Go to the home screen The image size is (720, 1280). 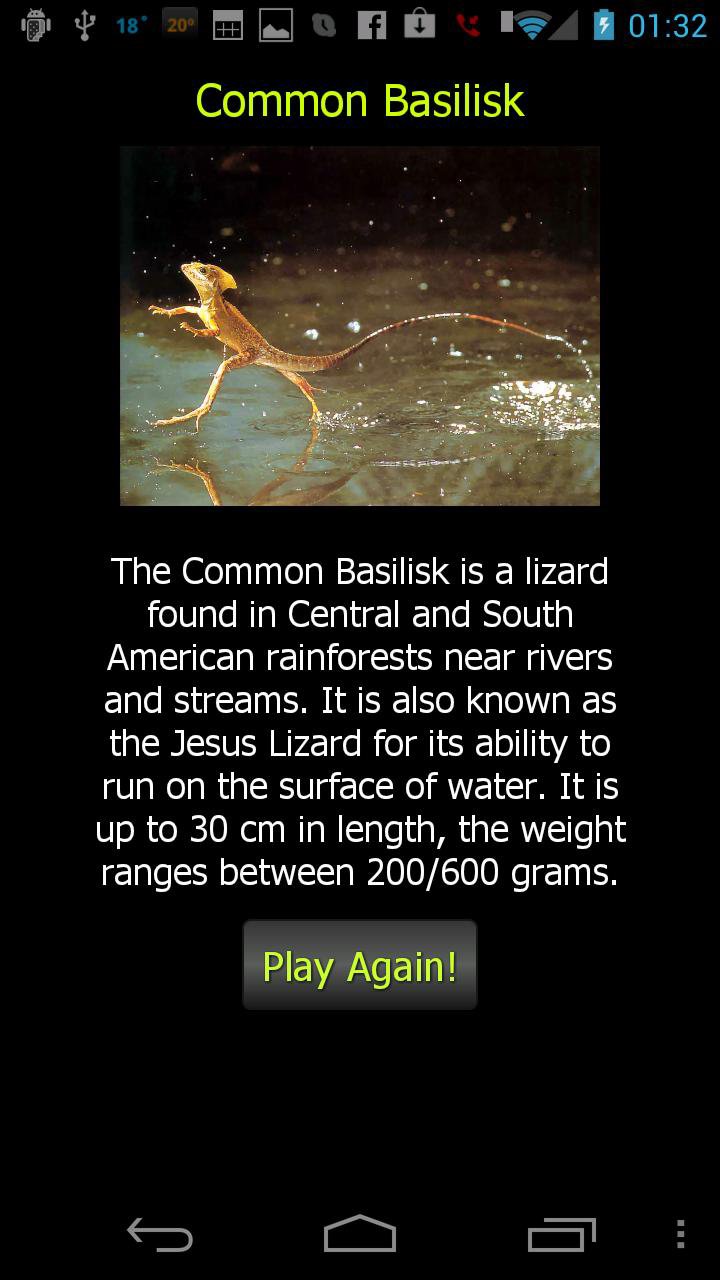click(x=360, y=1235)
